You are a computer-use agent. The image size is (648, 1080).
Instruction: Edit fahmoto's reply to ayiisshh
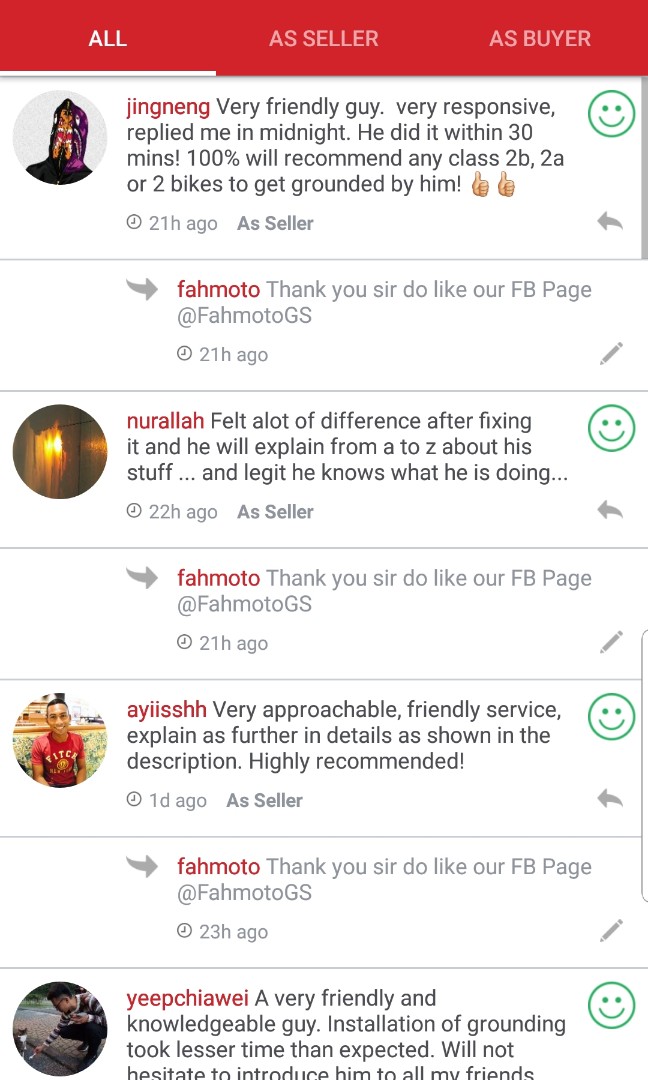(x=611, y=931)
